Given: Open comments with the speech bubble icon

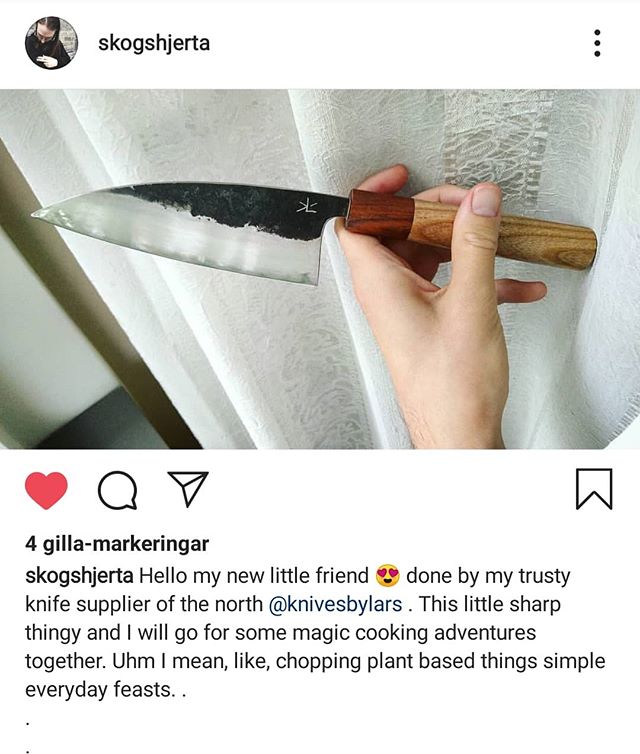Looking at the screenshot, I should [116, 490].
